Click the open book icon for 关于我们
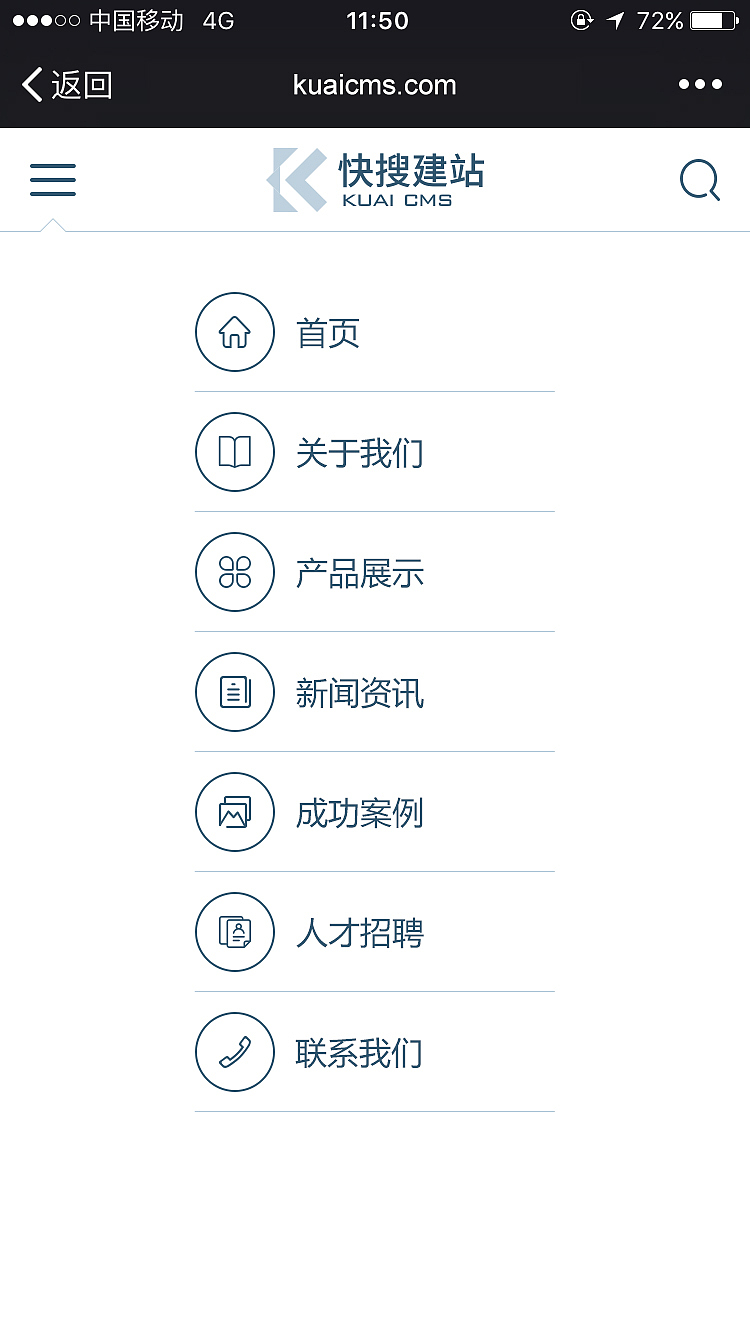Image resolution: width=750 pixels, height=1334 pixels. tap(235, 452)
